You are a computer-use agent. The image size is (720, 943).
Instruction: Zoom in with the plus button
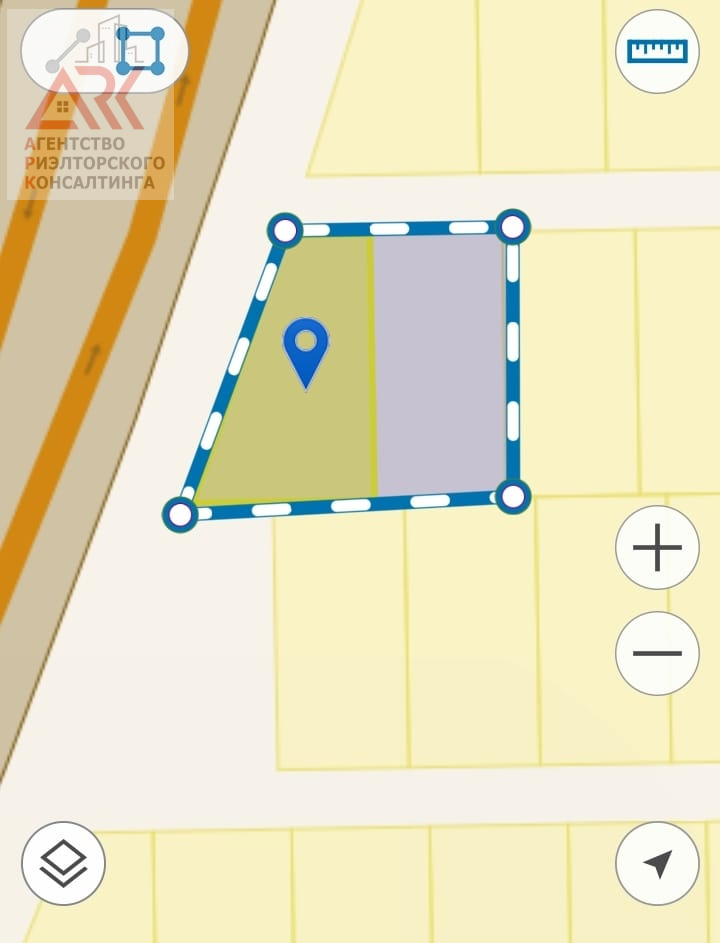click(x=657, y=548)
